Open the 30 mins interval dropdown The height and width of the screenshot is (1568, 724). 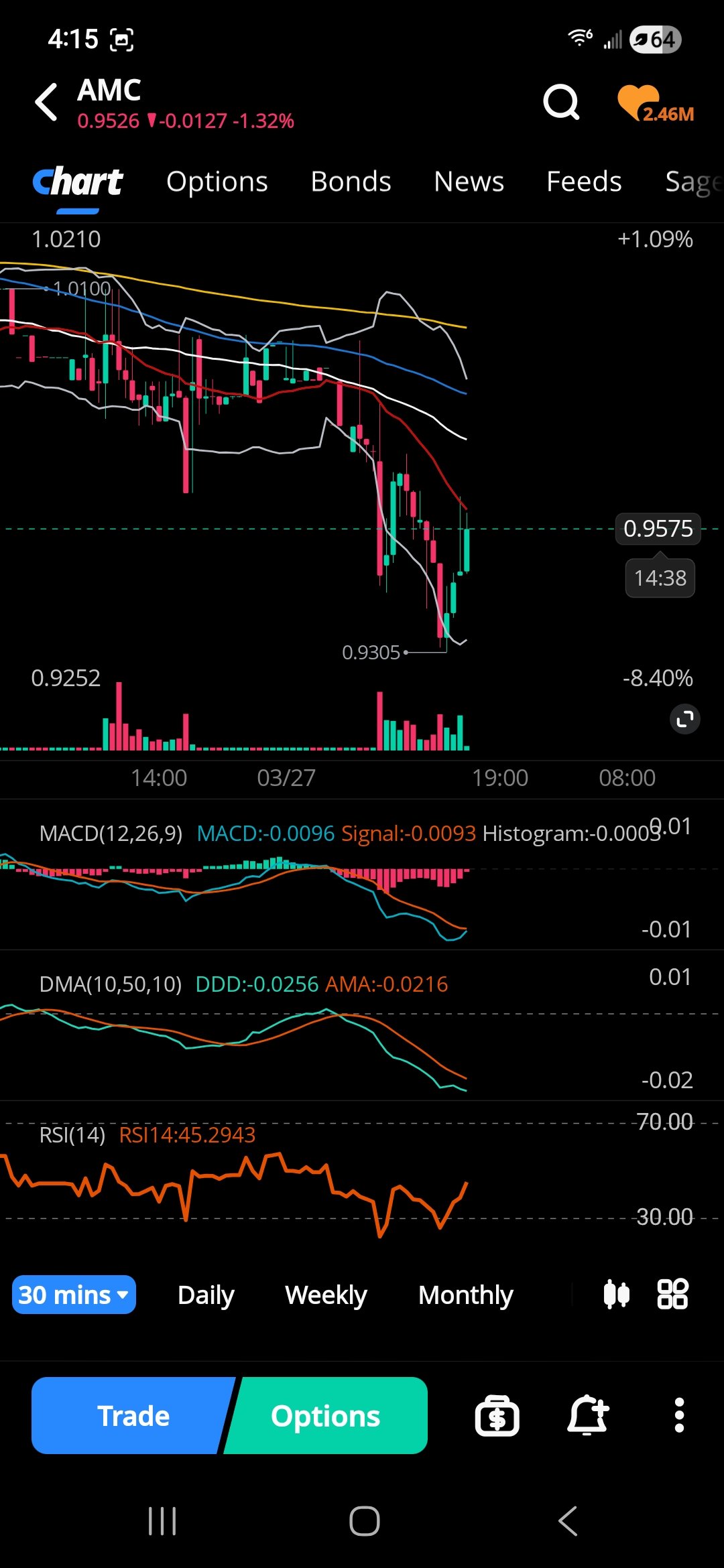[x=74, y=1295]
